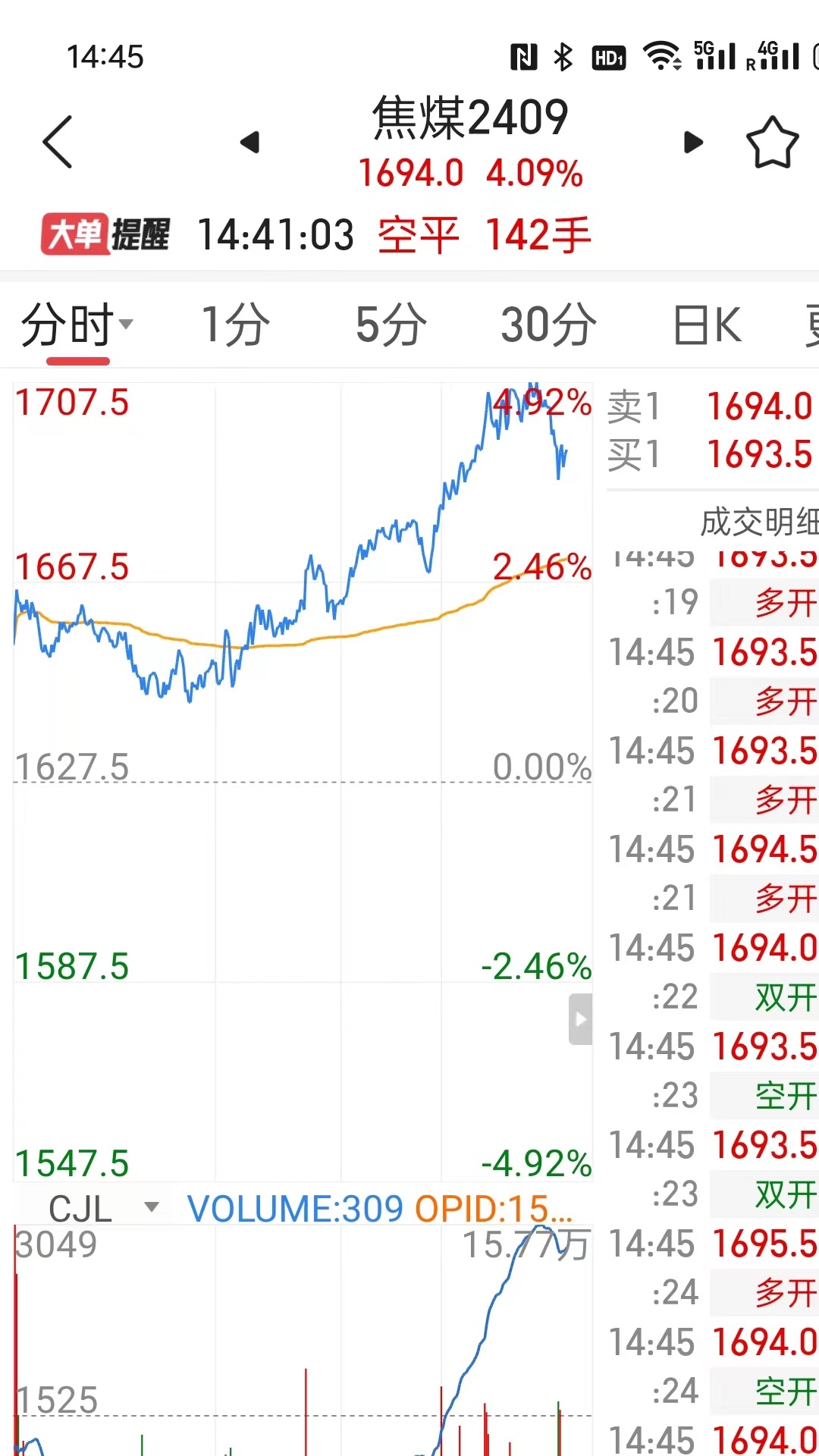This screenshot has height=1456, width=819.
Task: Switch to the 5分 chart tab
Action: [391, 325]
